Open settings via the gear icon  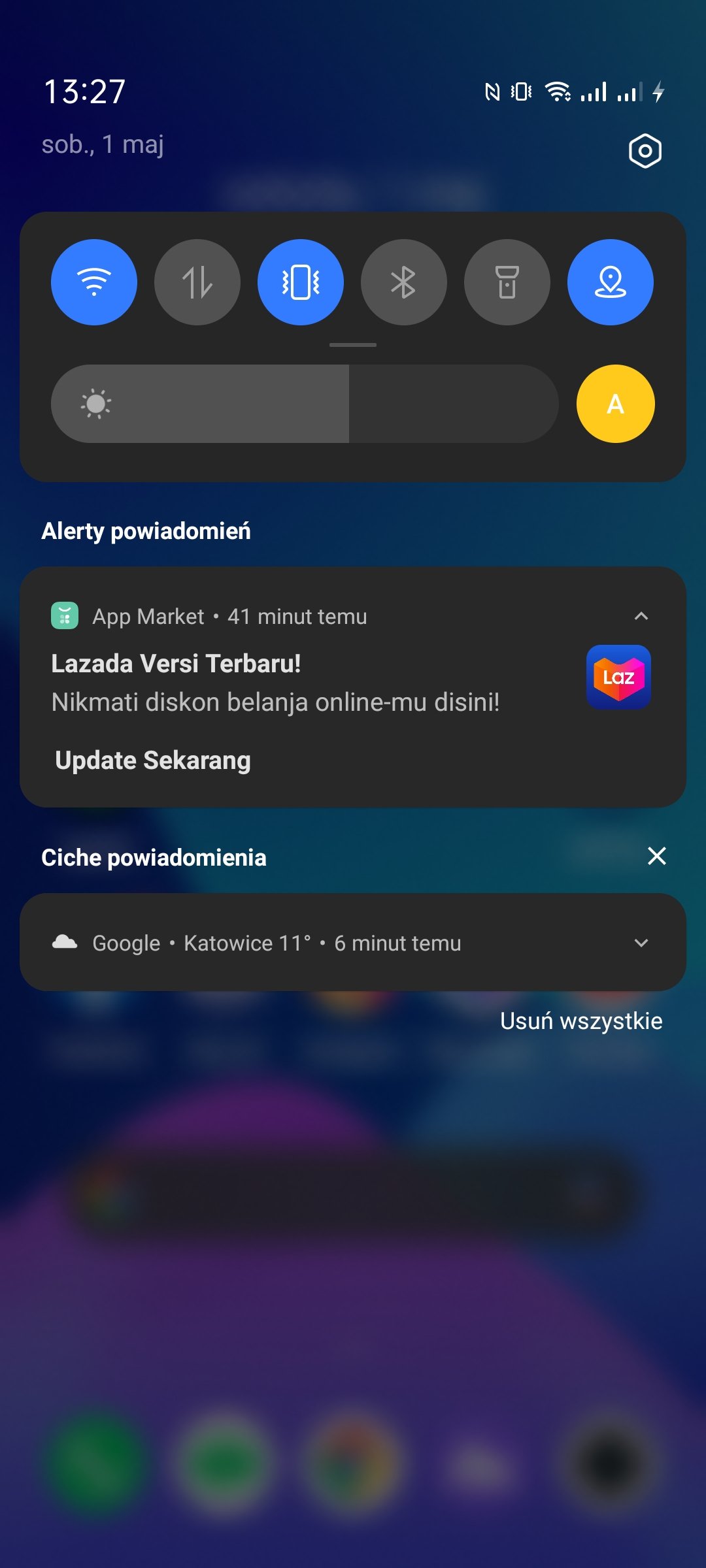click(x=645, y=151)
